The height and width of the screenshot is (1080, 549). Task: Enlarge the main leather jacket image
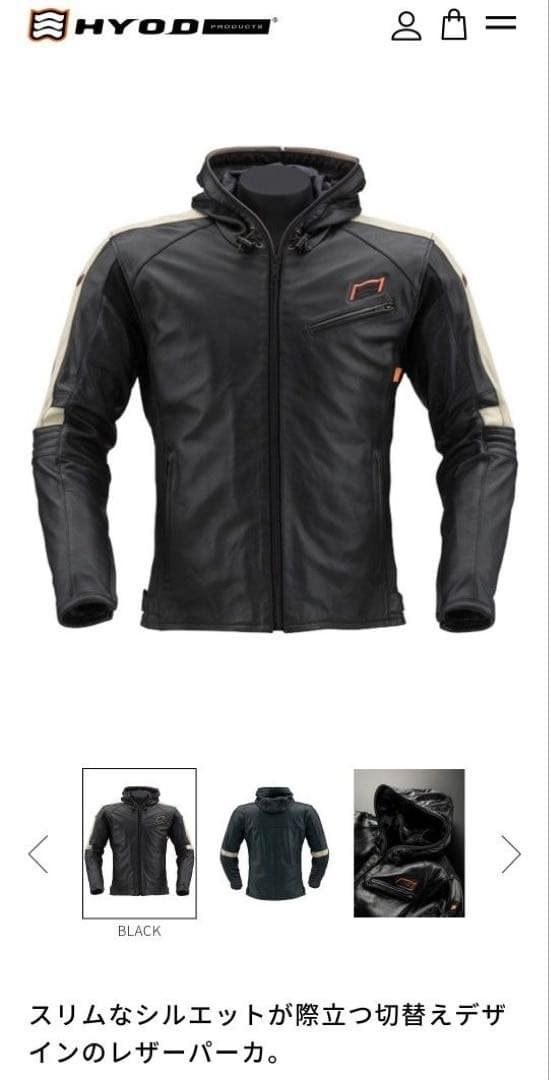(x=274, y=388)
